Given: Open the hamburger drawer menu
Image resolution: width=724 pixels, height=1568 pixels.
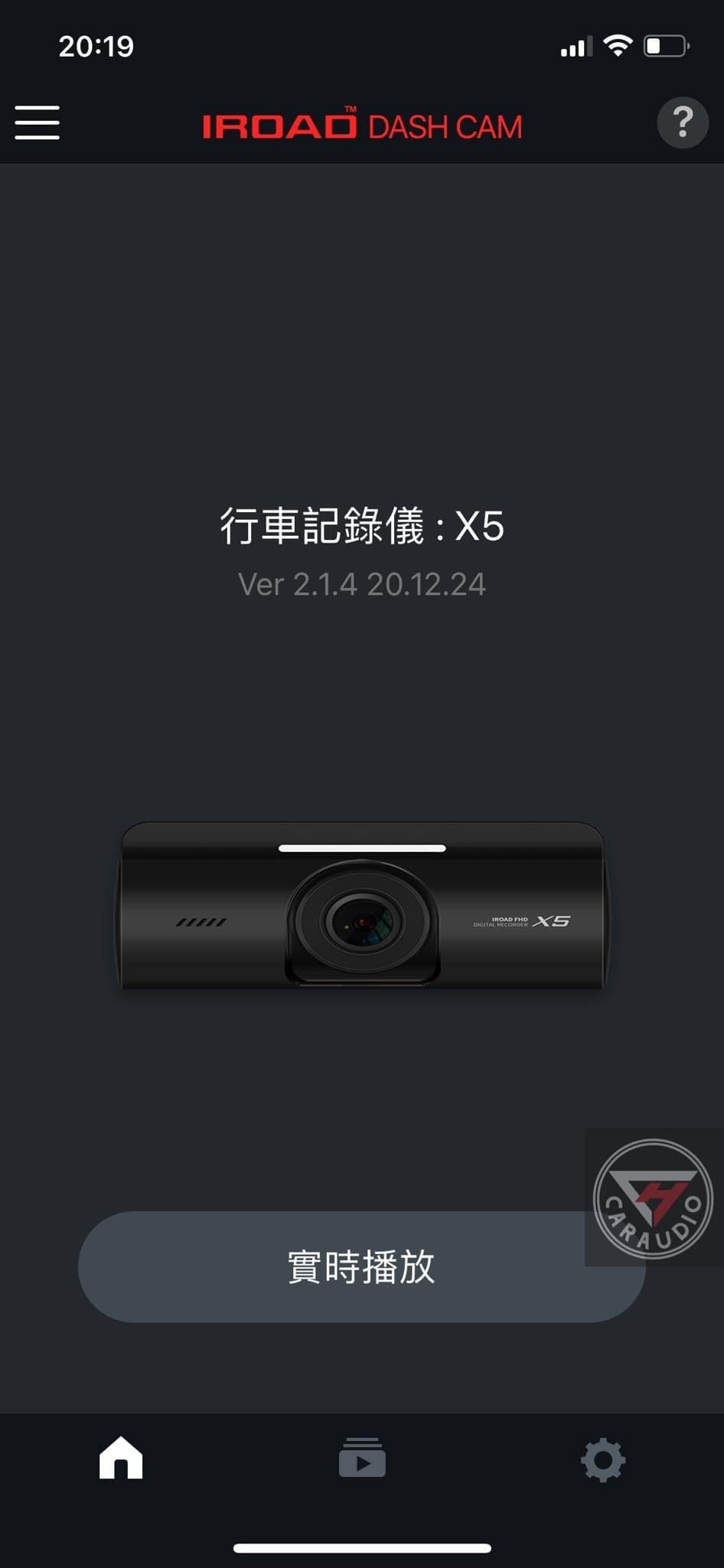Looking at the screenshot, I should coord(37,122).
